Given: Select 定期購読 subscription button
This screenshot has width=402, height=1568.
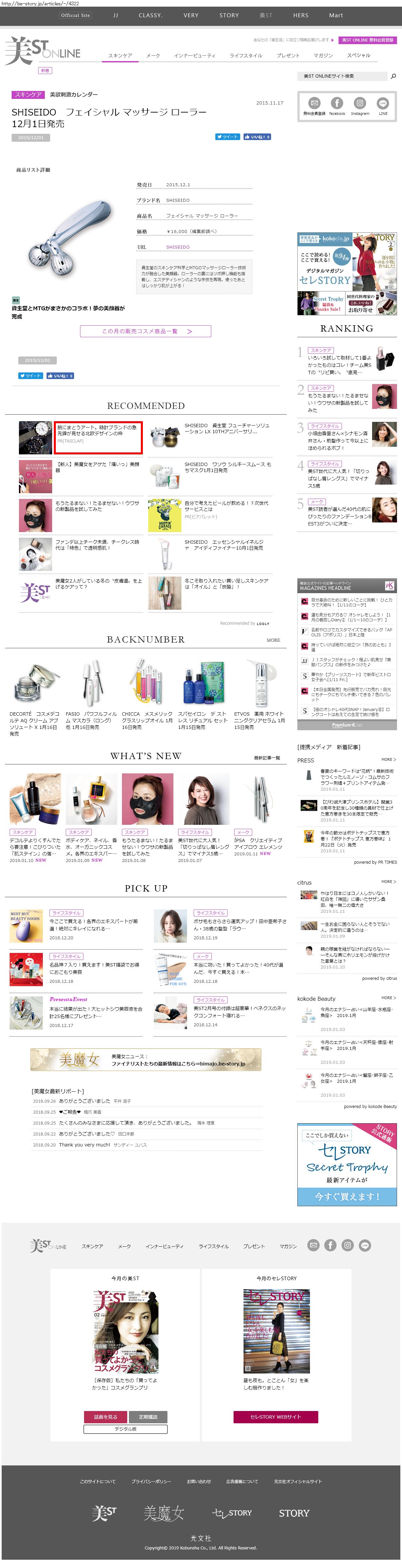Looking at the screenshot, I should click(148, 1416).
